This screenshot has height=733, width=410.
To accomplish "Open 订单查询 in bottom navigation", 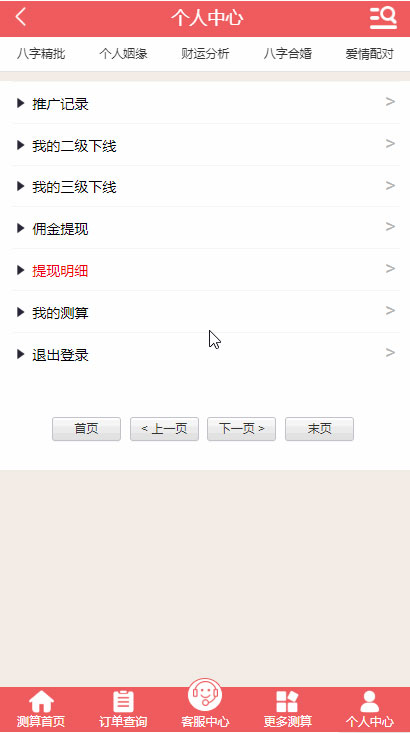I will coord(123,710).
